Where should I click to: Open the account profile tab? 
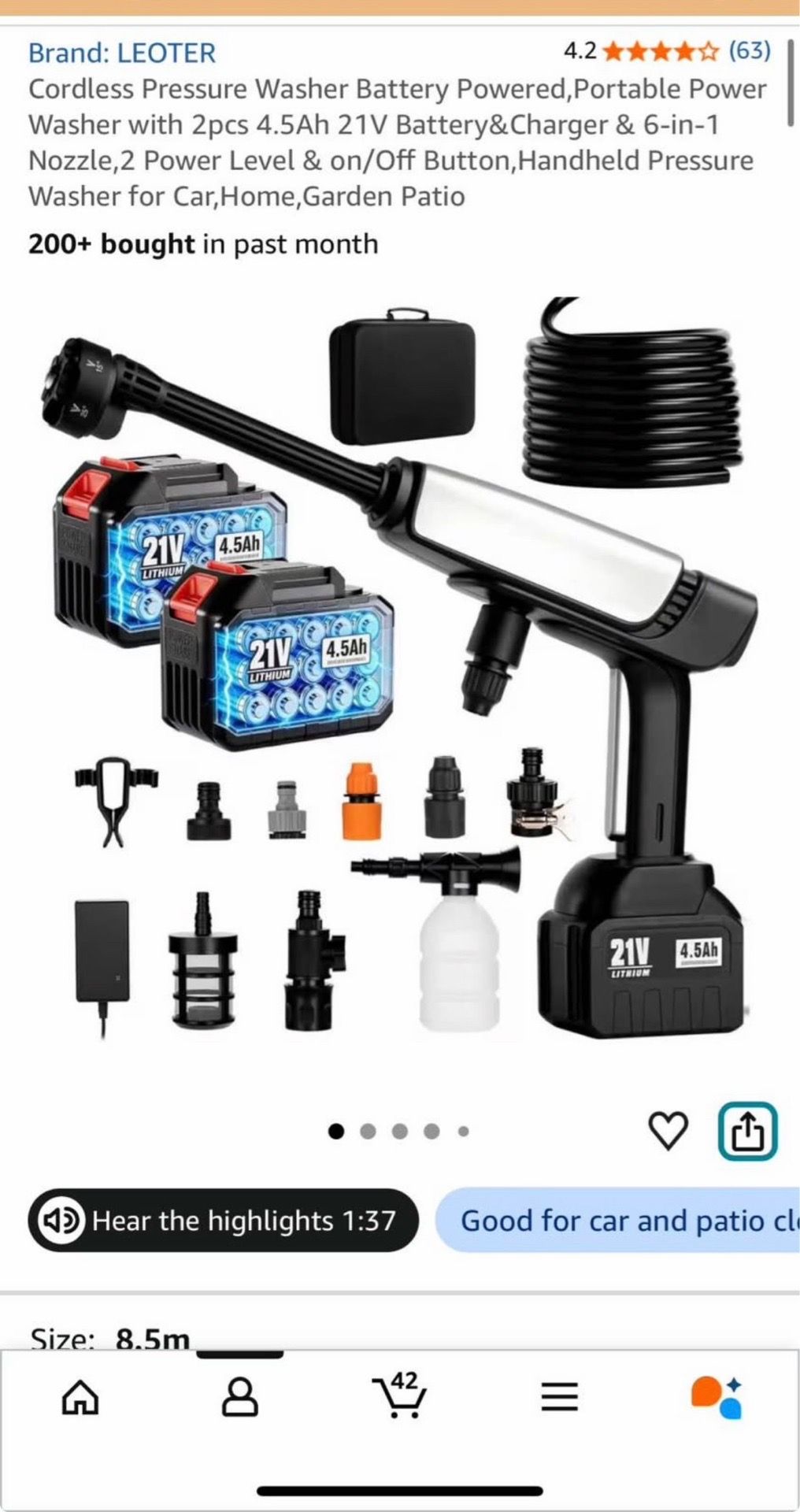(x=240, y=1399)
